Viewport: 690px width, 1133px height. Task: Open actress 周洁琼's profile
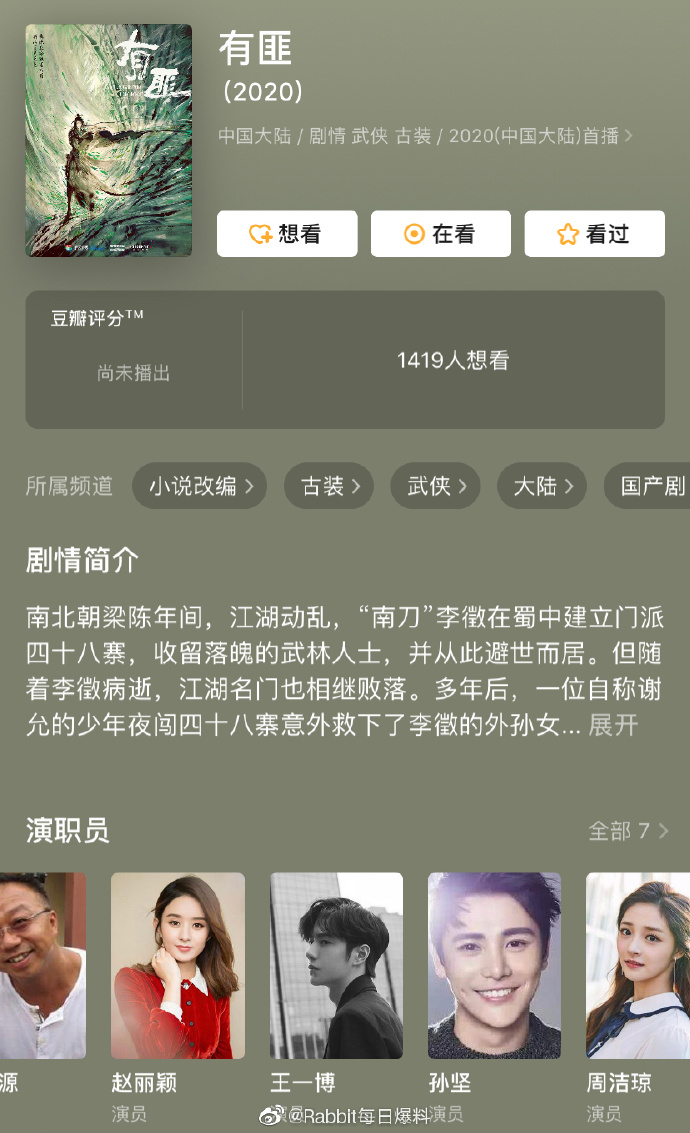pyautogui.click(x=638, y=965)
